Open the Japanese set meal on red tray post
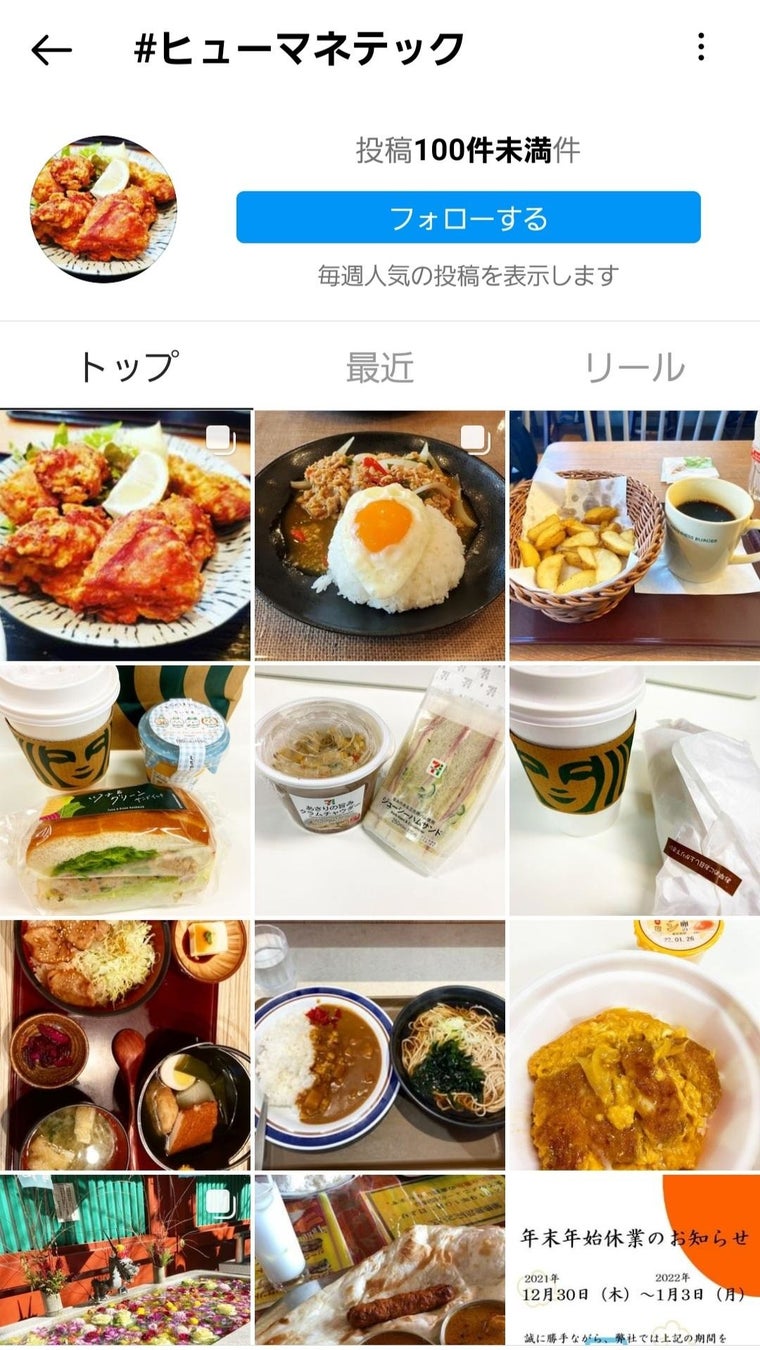This screenshot has width=760, height=1350. pyautogui.click(x=126, y=1045)
